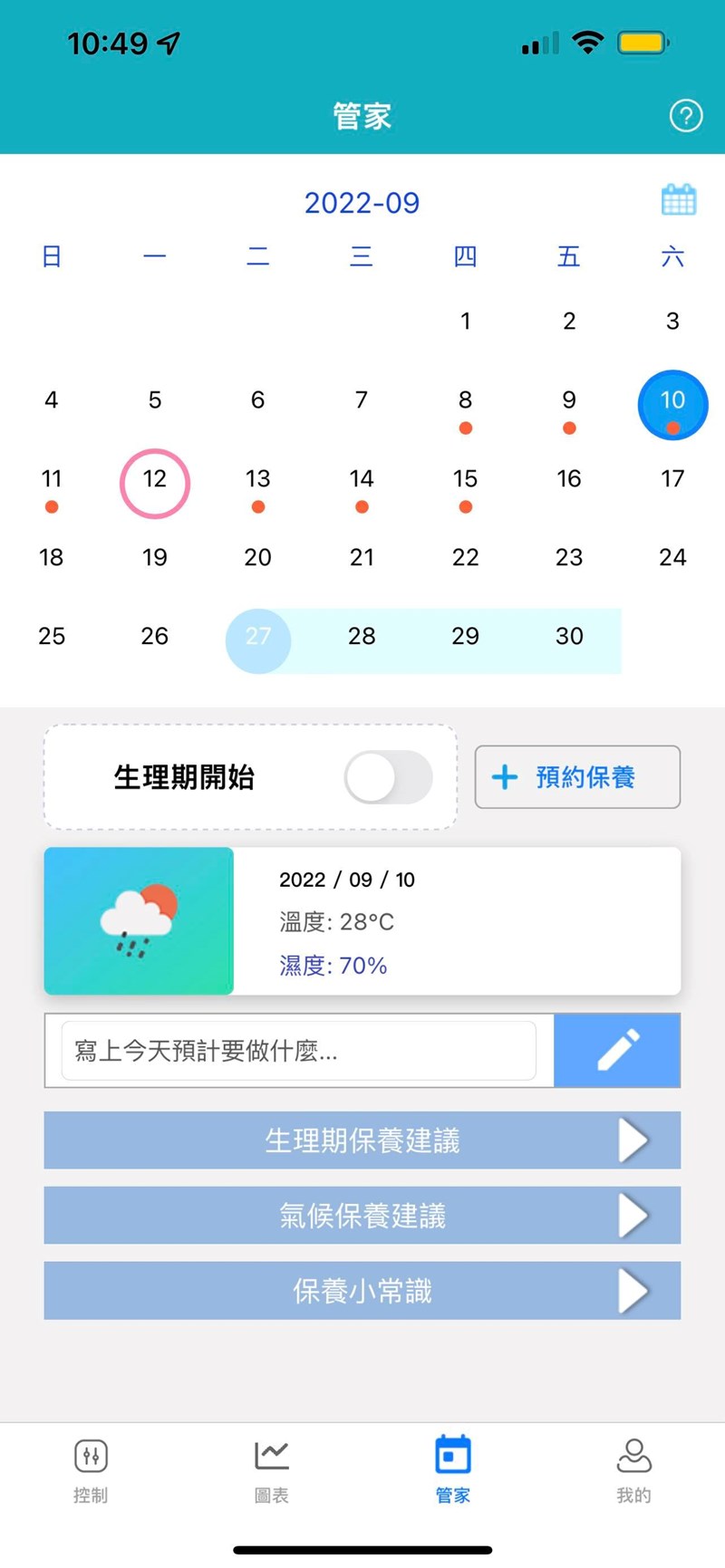This screenshot has width=725, height=1568.
Task: Open 生理期保養建議
Action: pos(362,1140)
